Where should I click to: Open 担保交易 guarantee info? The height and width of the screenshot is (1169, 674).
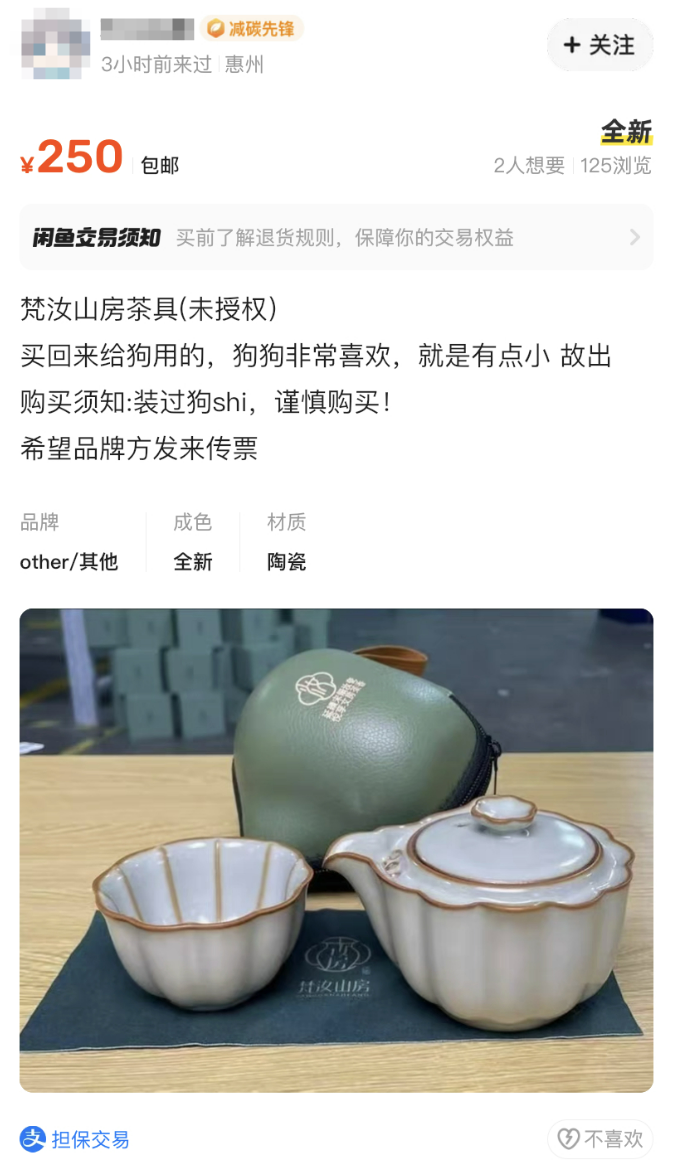tap(76, 1139)
